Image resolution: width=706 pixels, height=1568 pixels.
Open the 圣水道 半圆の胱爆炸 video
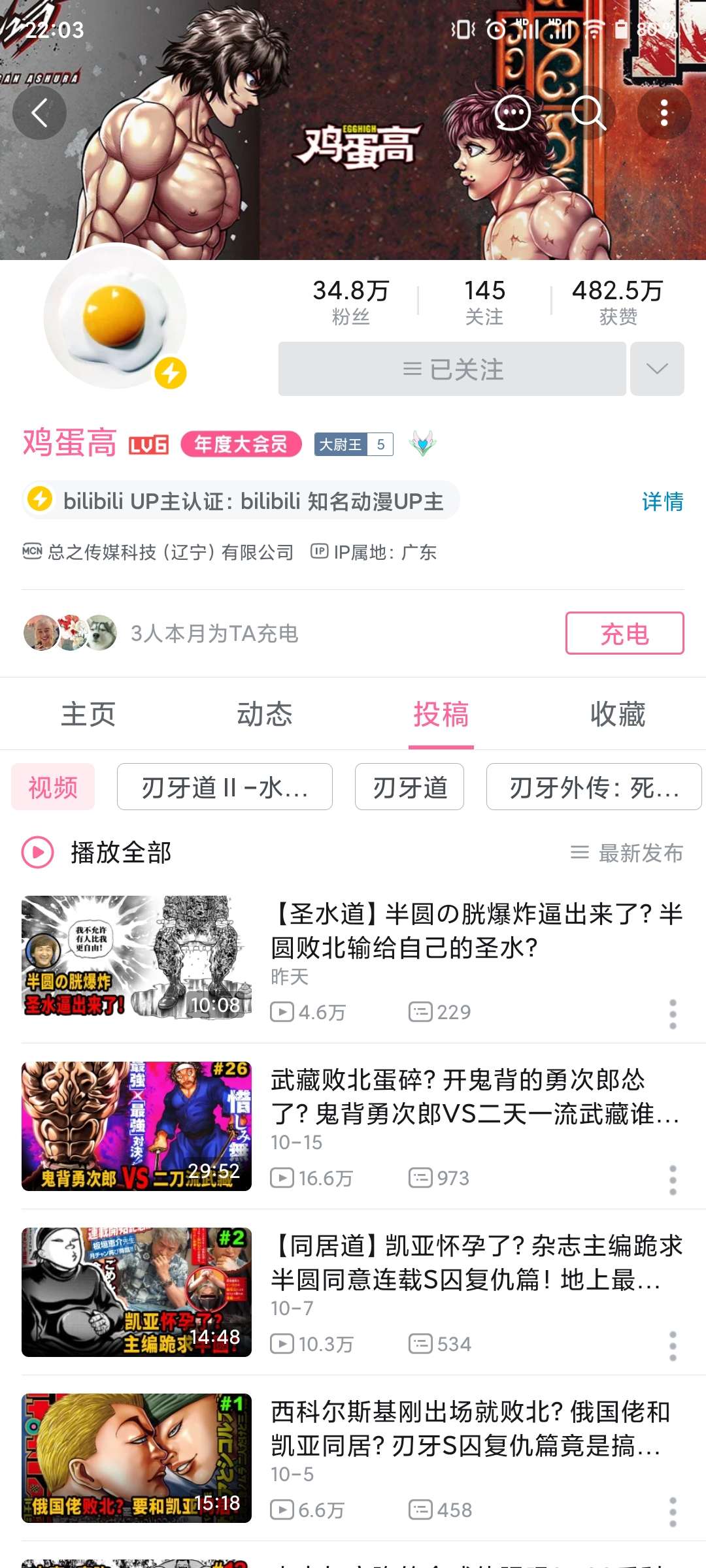(x=476, y=930)
